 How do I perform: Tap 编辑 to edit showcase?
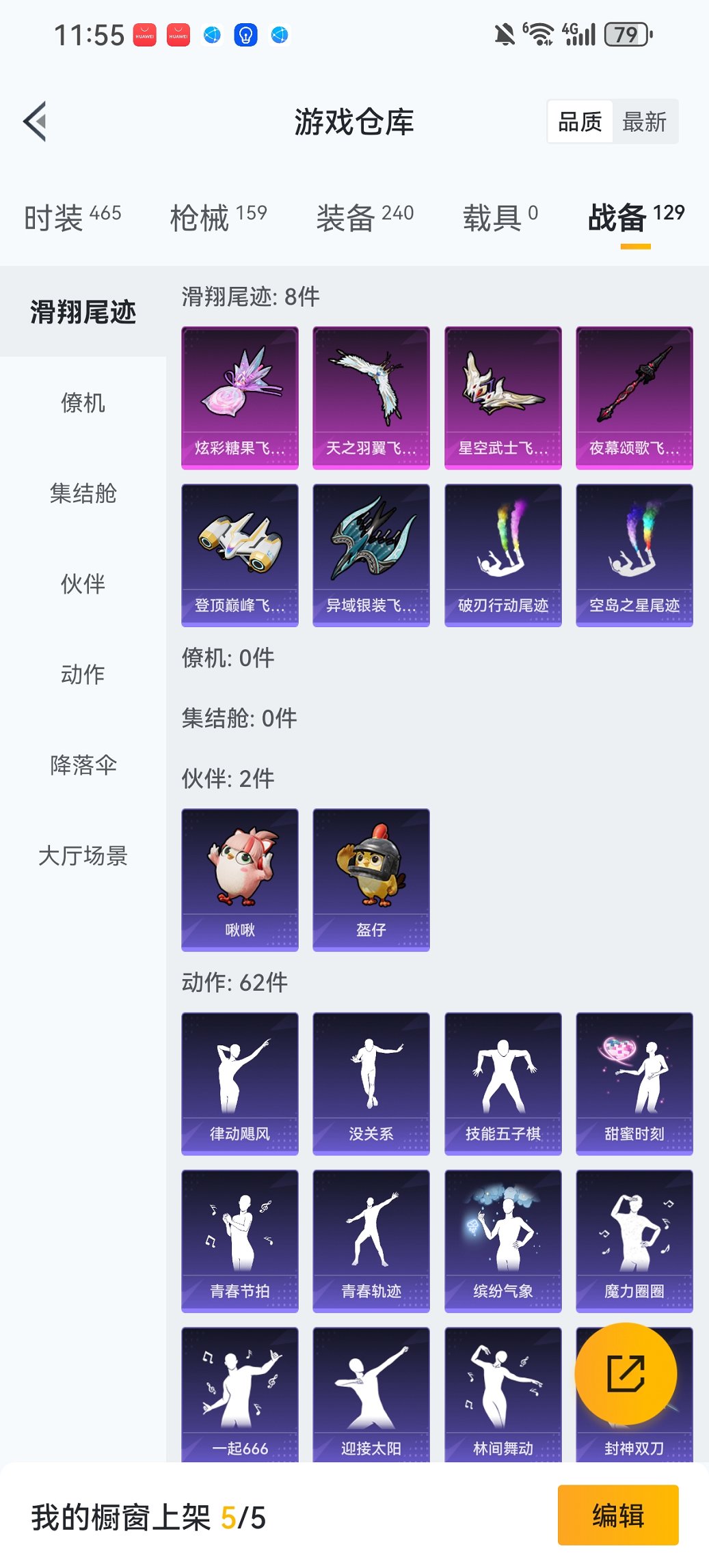click(x=617, y=1515)
